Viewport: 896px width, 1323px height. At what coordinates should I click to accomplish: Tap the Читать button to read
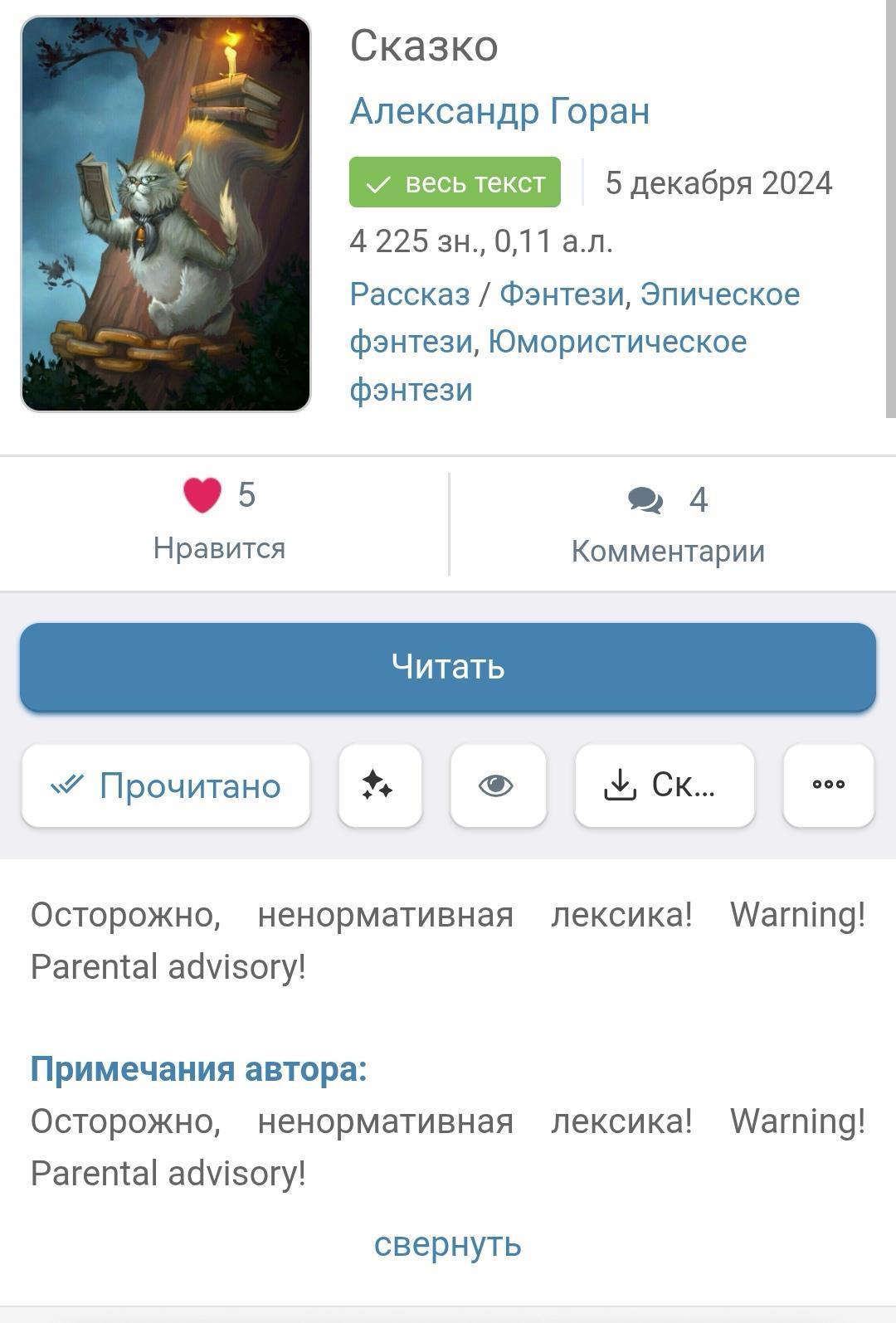(448, 667)
